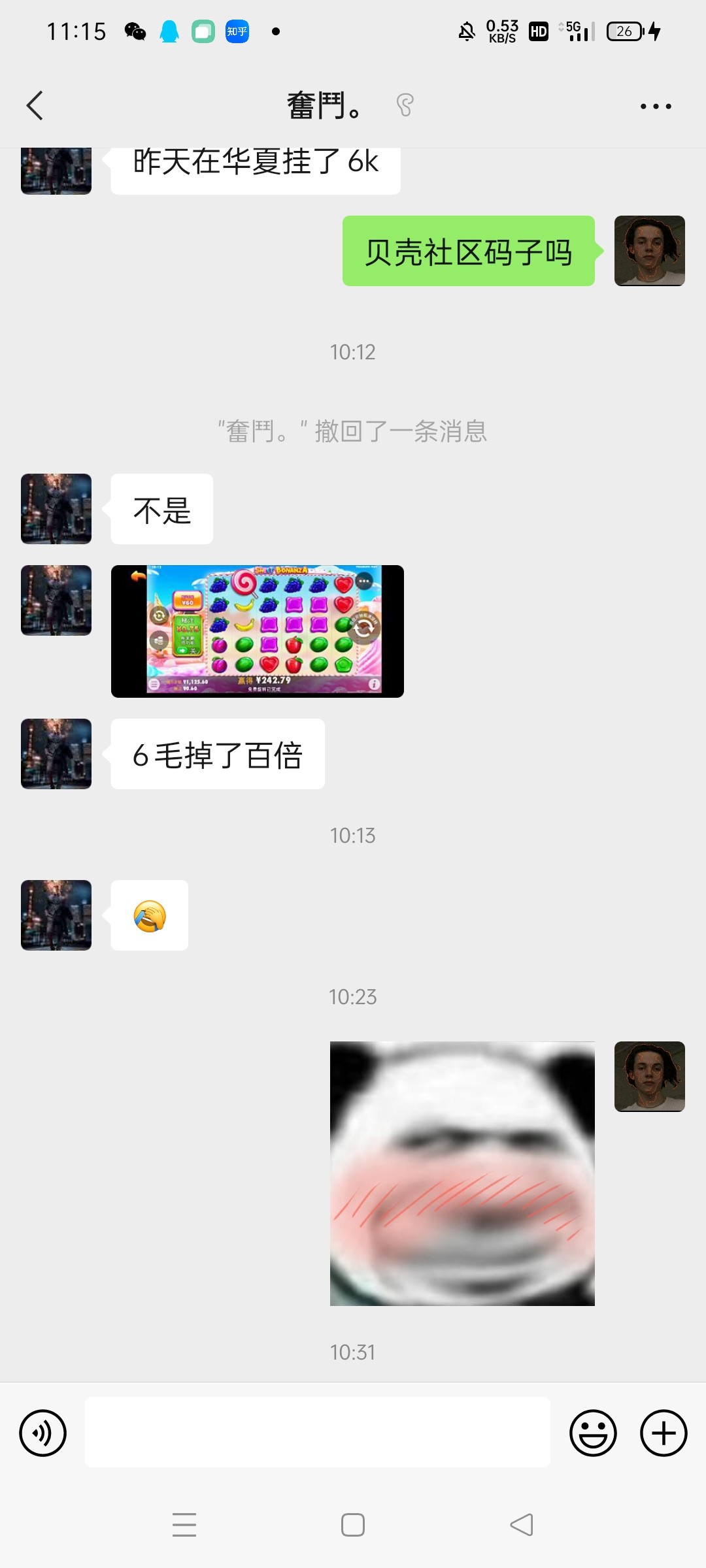The height and width of the screenshot is (1568, 706).
Task: Switch to voice message input
Action: 43,1433
